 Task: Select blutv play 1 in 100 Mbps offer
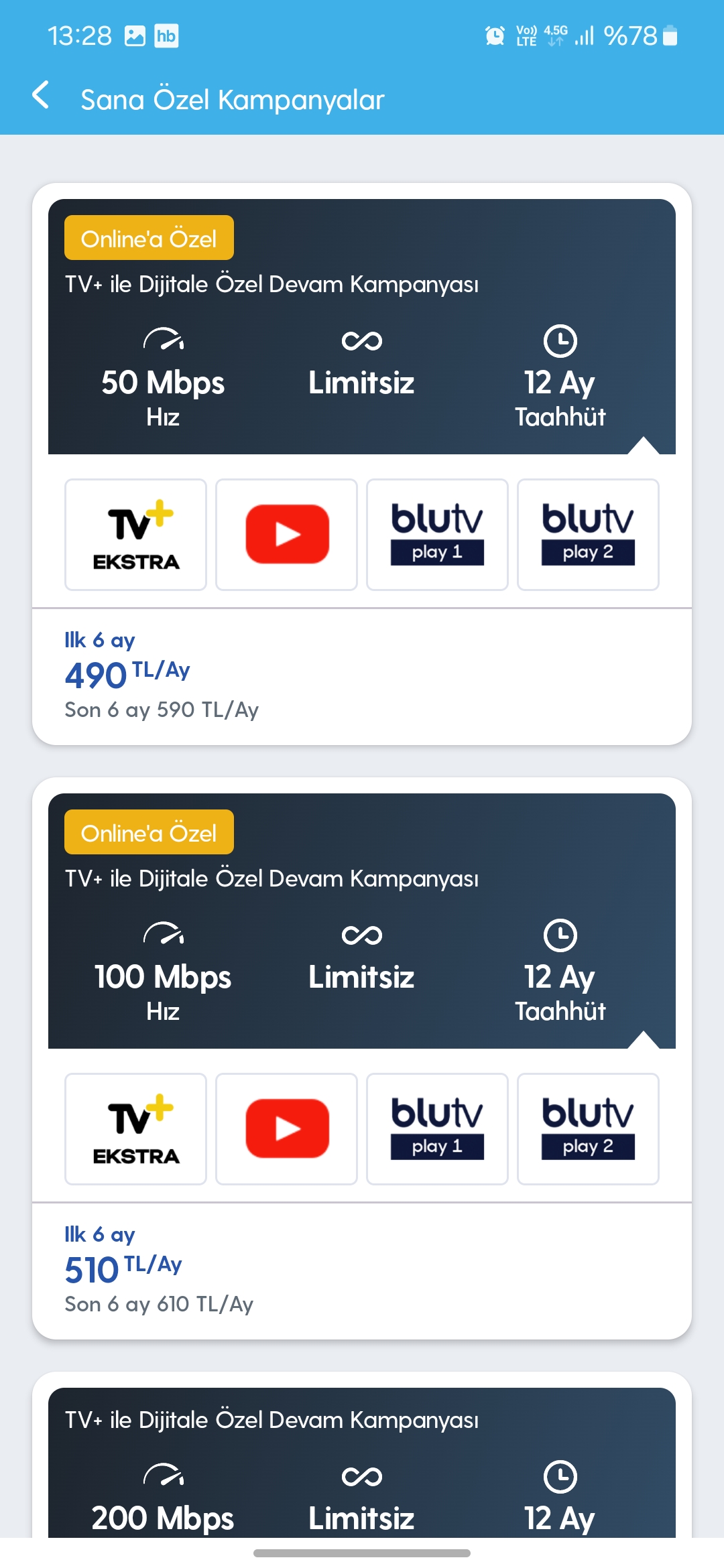(437, 1129)
